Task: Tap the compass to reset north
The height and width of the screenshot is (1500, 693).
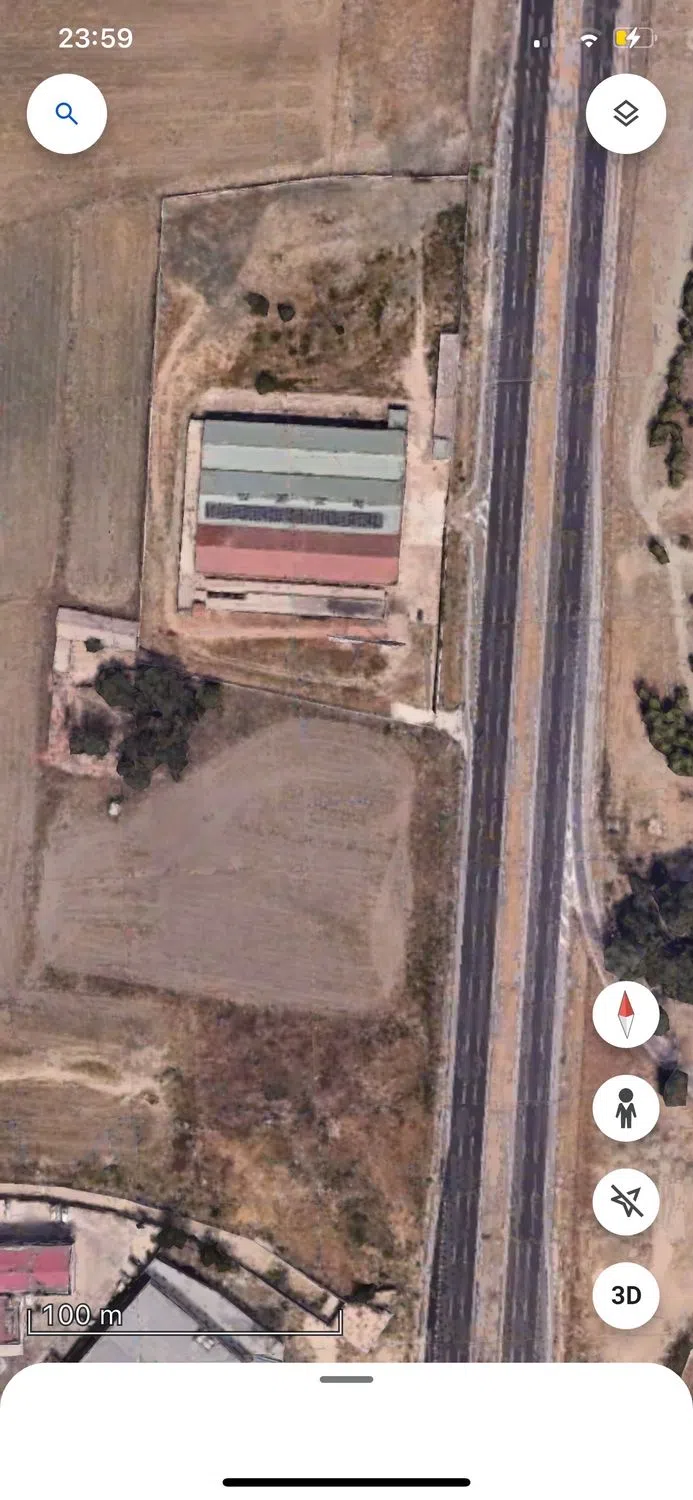Action: click(626, 1014)
